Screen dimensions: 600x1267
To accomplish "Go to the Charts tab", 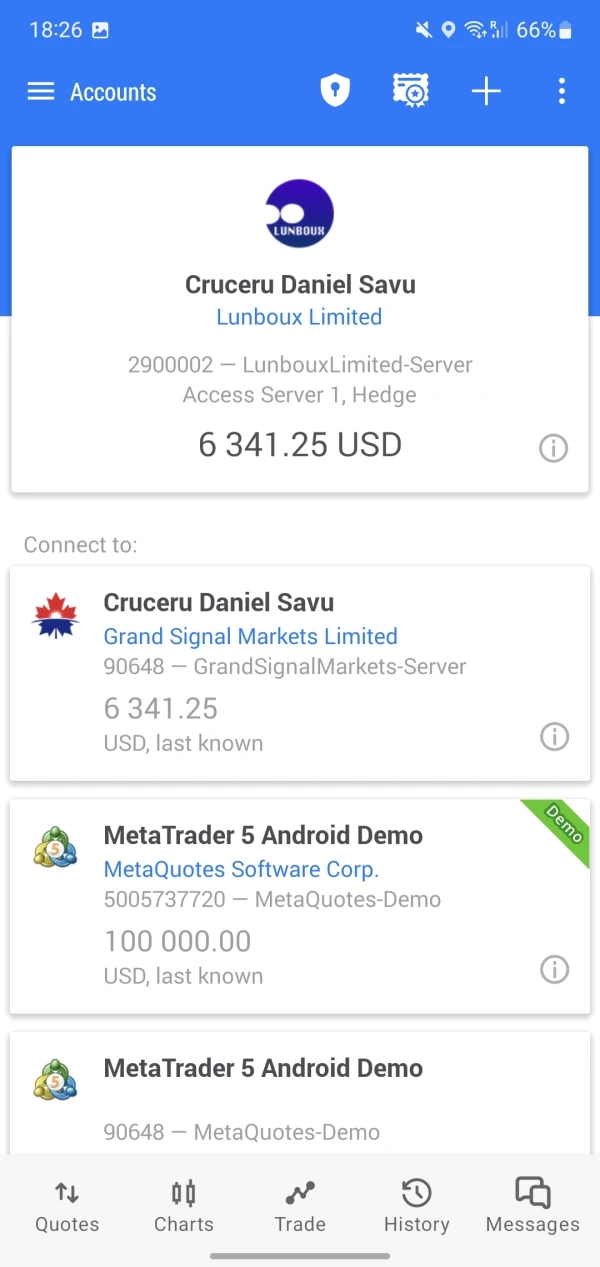I will click(x=184, y=1206).
